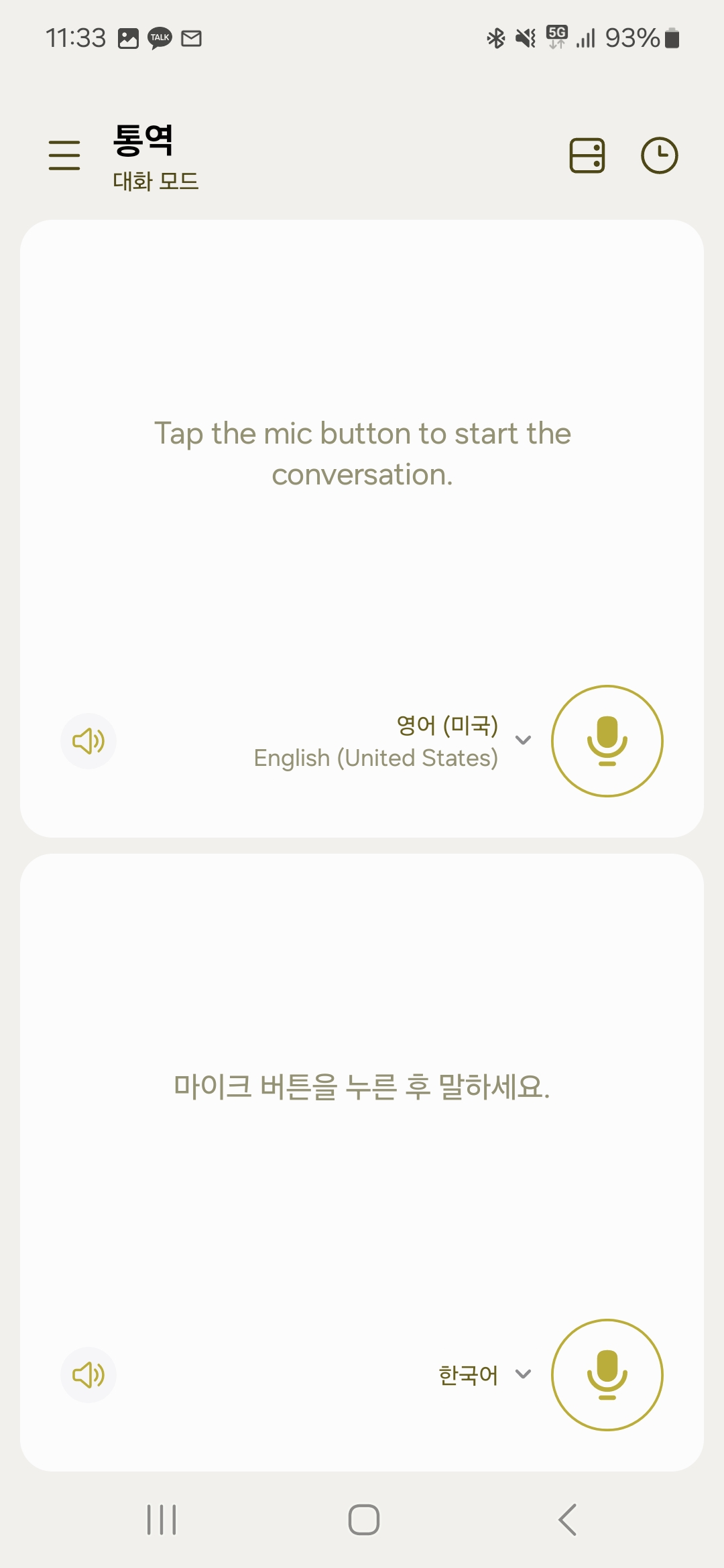Open 대화 모드 settings via the title
This screenshot has width=724, height=1568.
click(155, 181)
